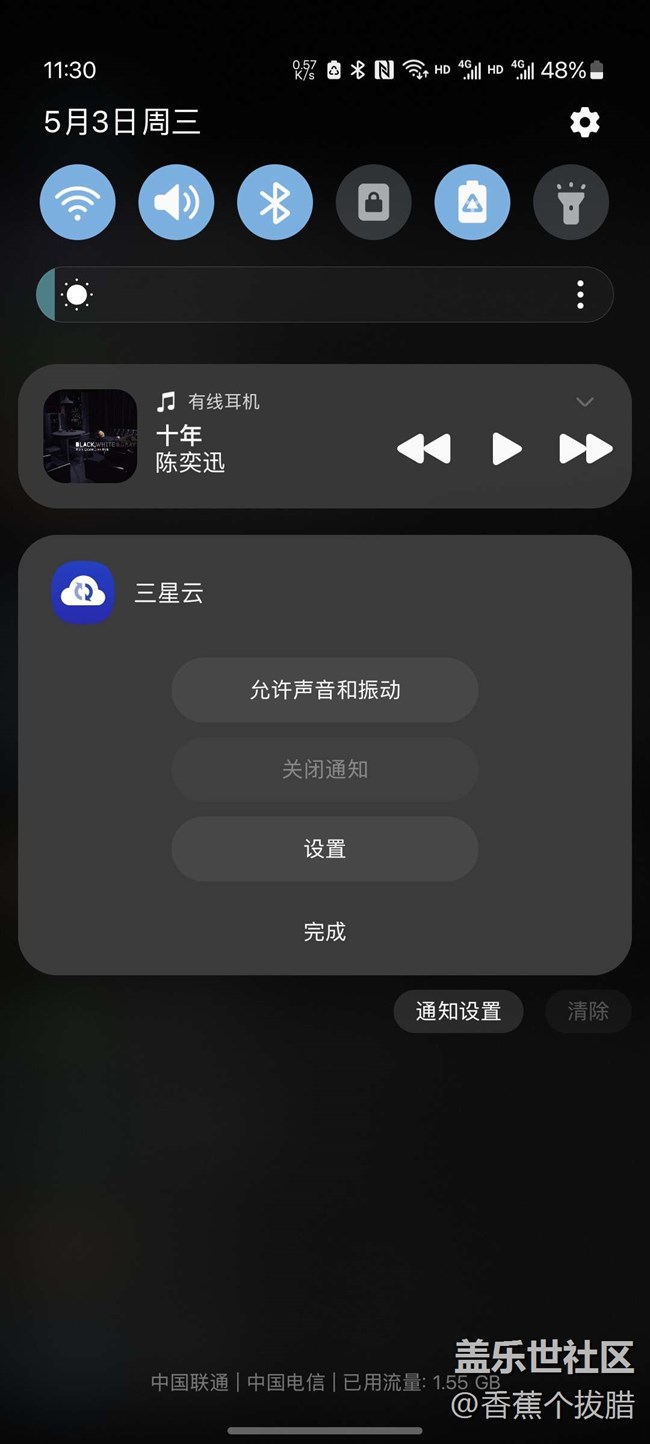
Task: Open 通知设置
Action: coord(459,1011)
